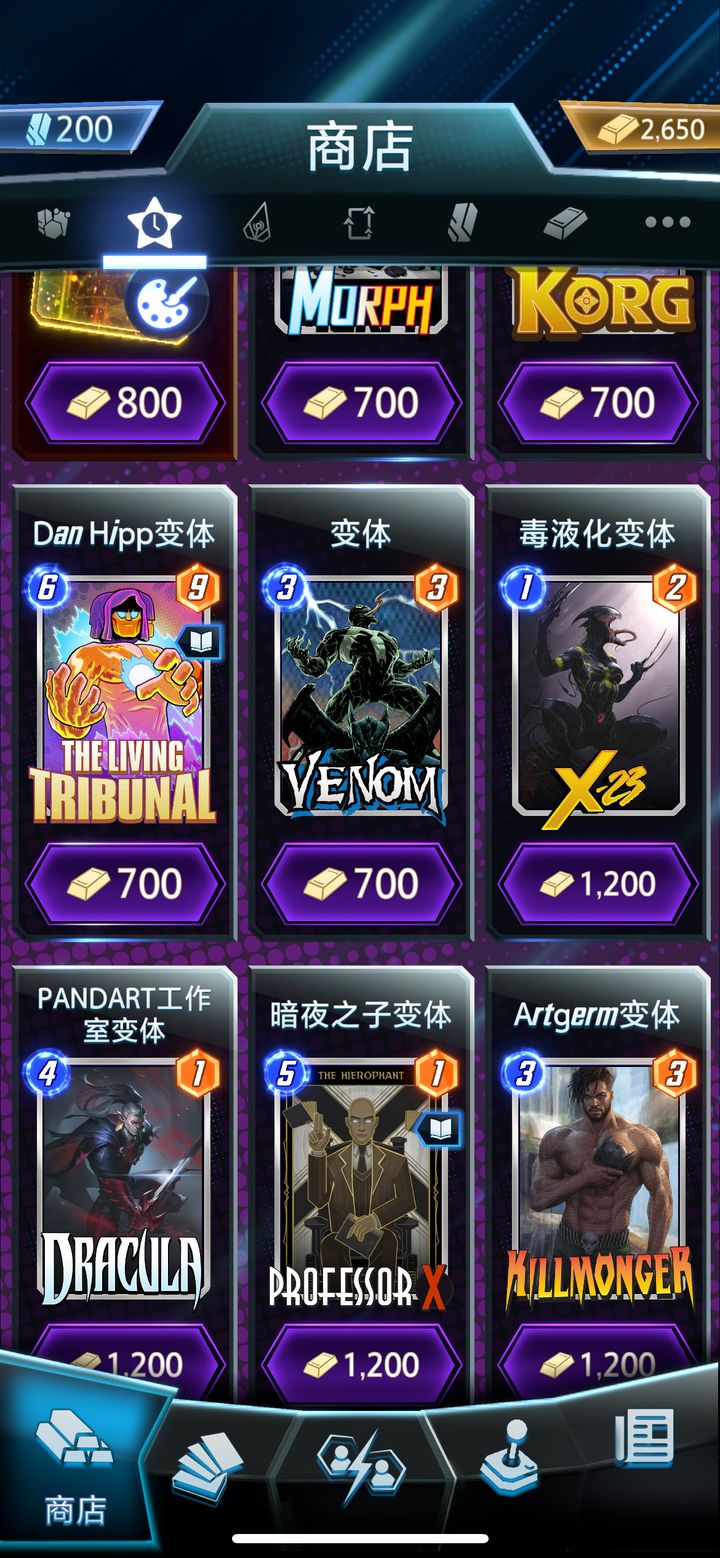Select the Dracula PANDART variant card art
Image resolution: width=720 pixels, height=1558 pixels.
click(123, 1170)
